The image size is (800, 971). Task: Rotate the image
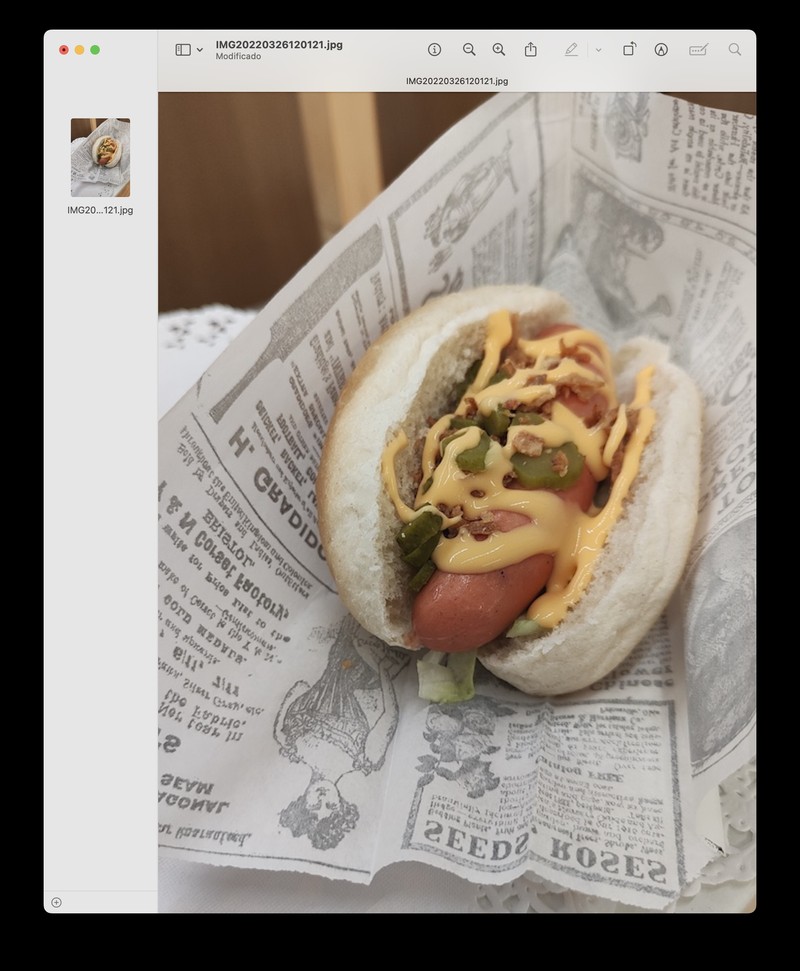pos(629,50)
